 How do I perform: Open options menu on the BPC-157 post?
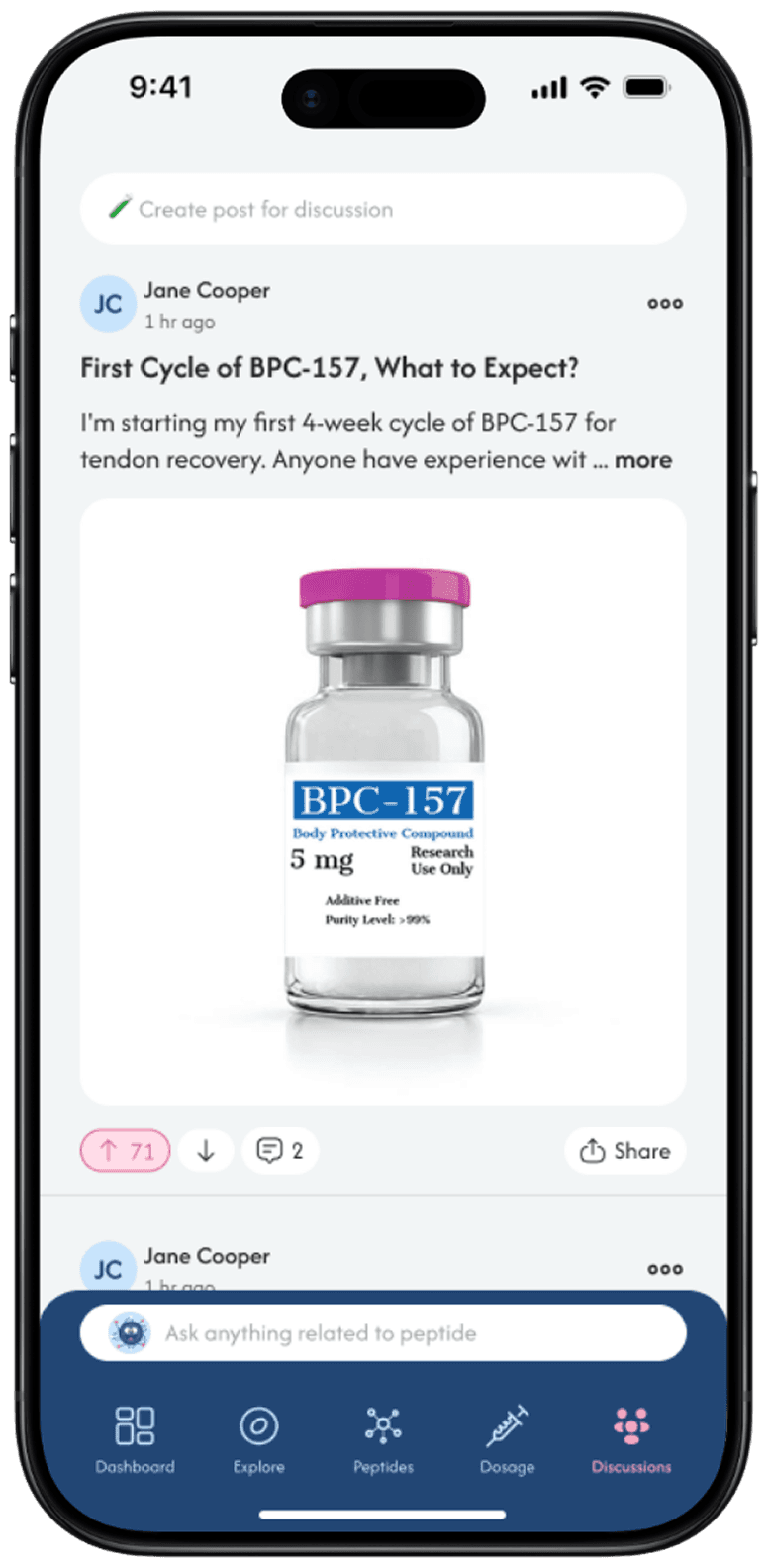pos(665,304)
